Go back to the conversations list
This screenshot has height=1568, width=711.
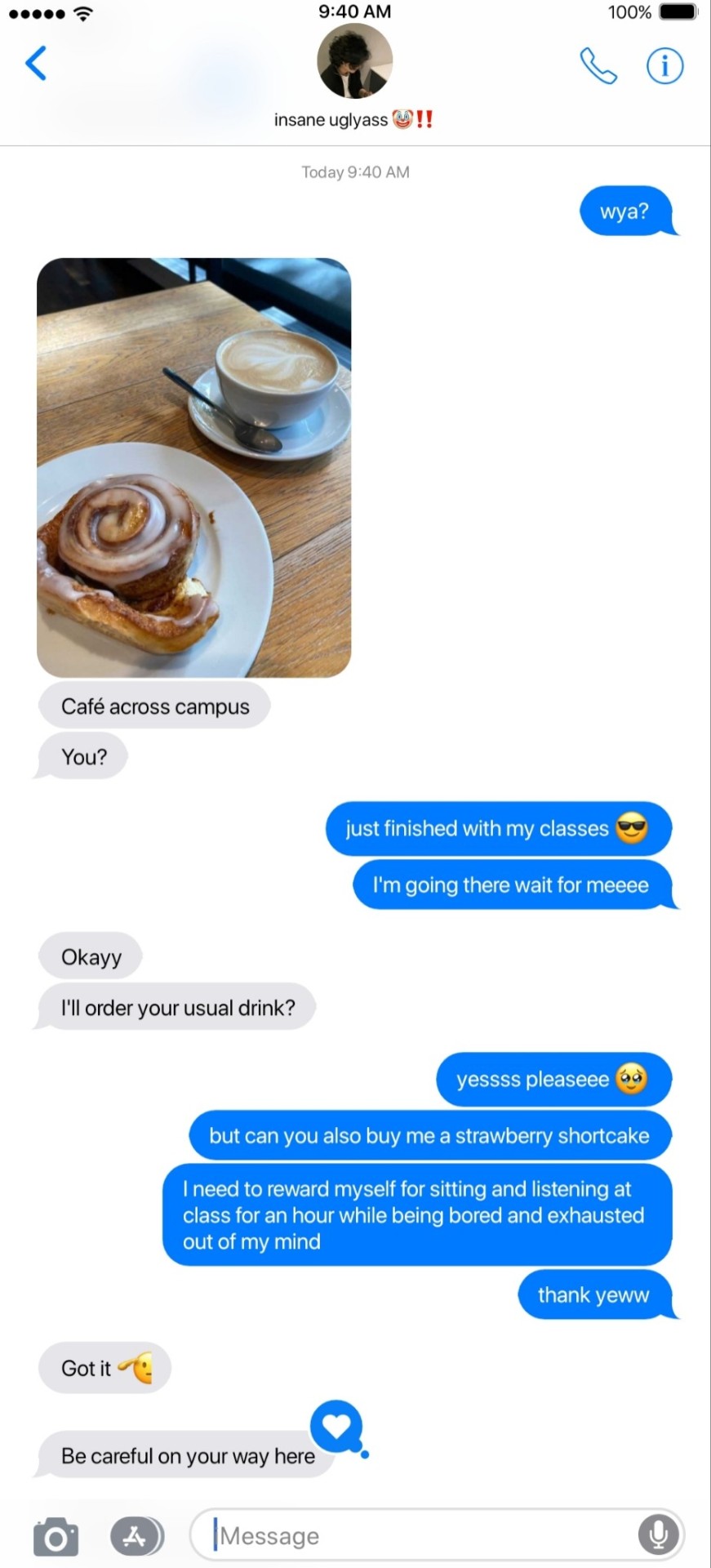pos(36,64)
